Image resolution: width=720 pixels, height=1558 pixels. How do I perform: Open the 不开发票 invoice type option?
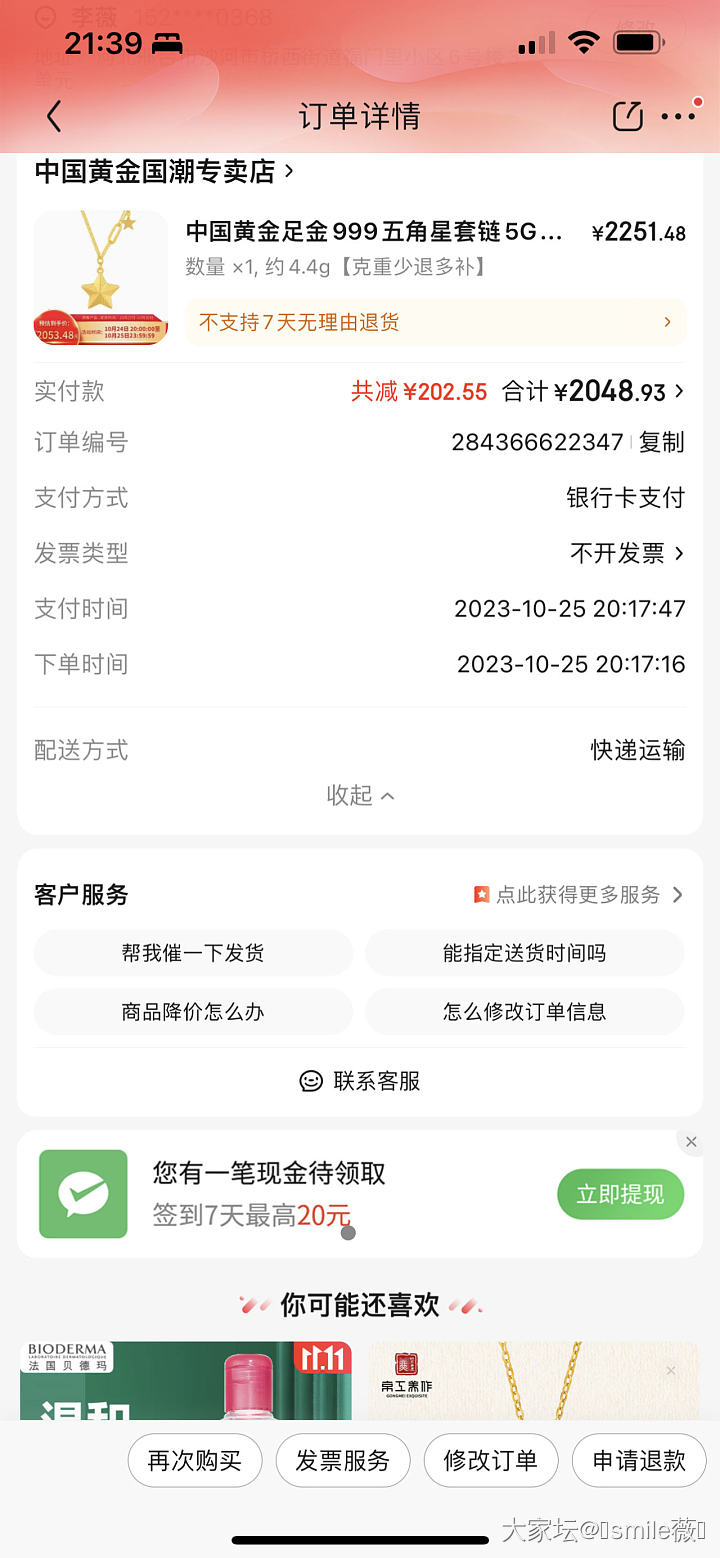click(627, 553)
